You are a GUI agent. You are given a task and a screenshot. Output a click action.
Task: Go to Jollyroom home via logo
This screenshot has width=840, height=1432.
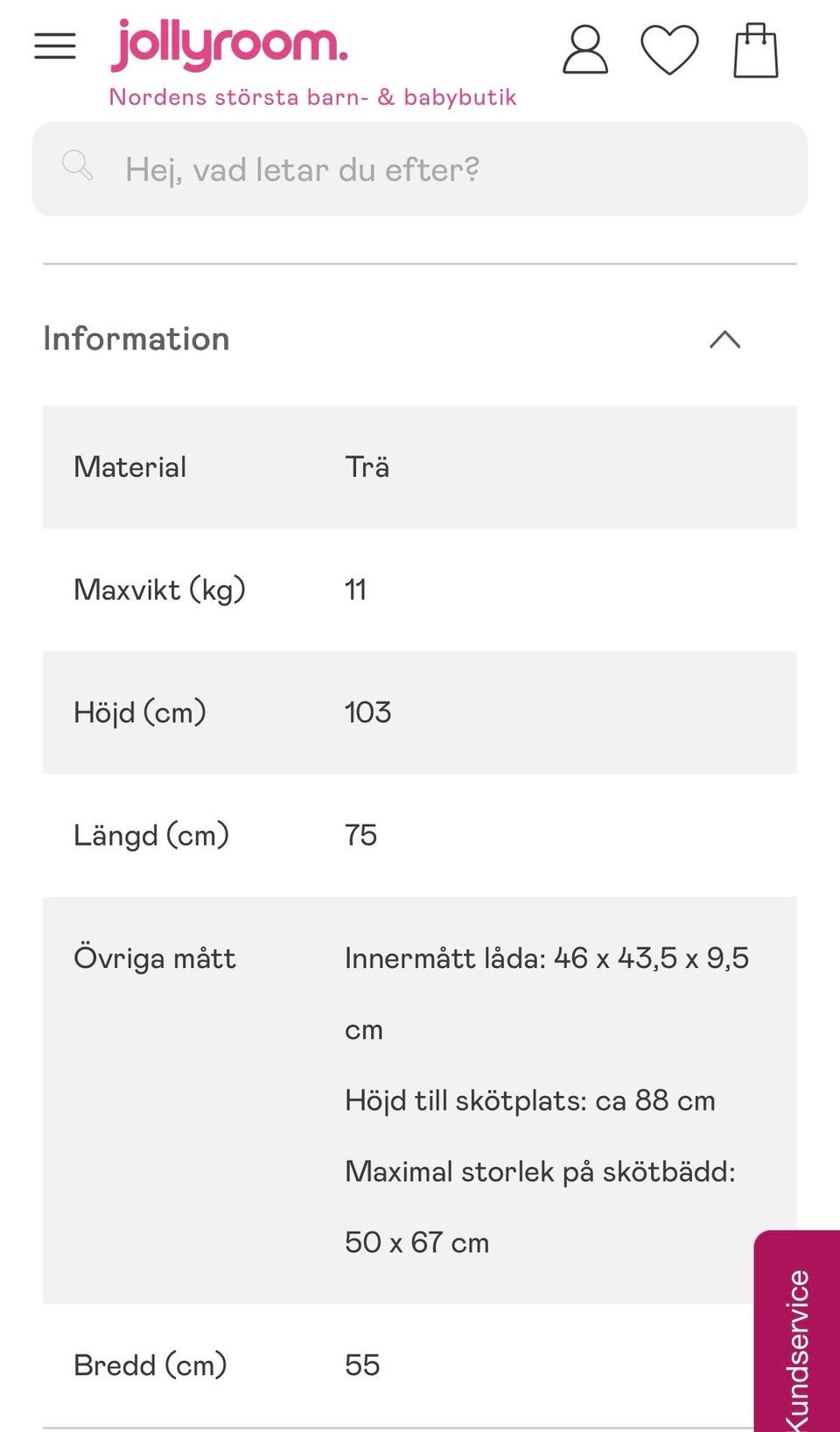229,46
